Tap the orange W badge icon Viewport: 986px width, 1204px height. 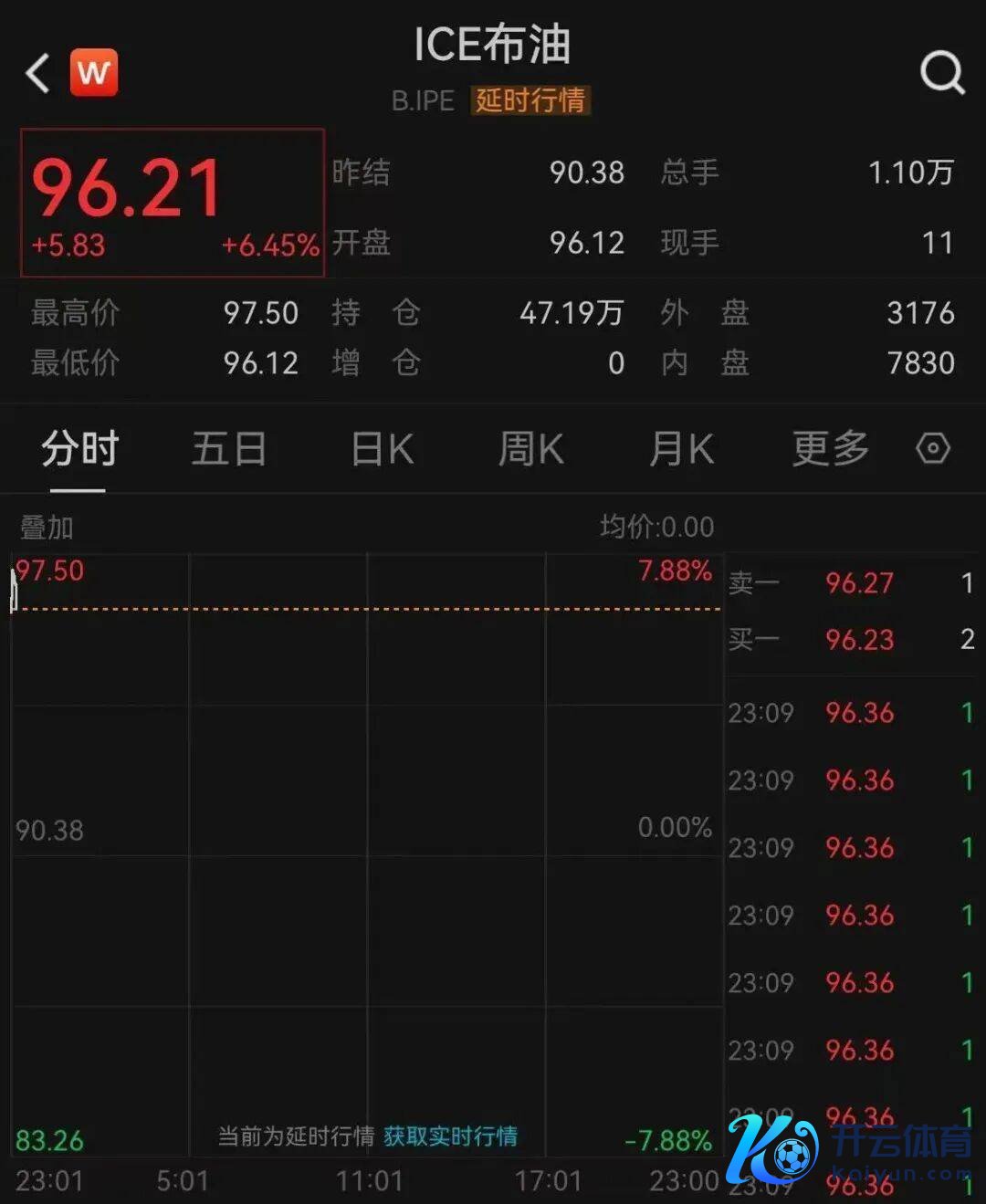(94, 72)
